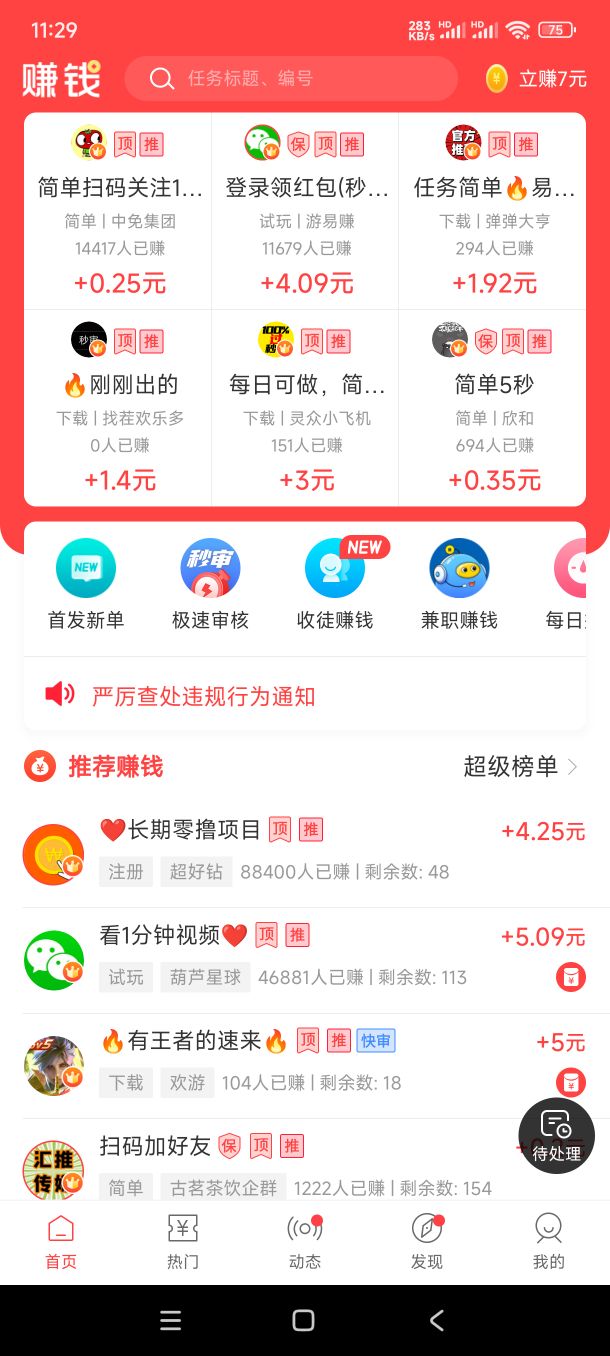
Task: Open the 长期零撸项目 task row
Action: point(305,854)
